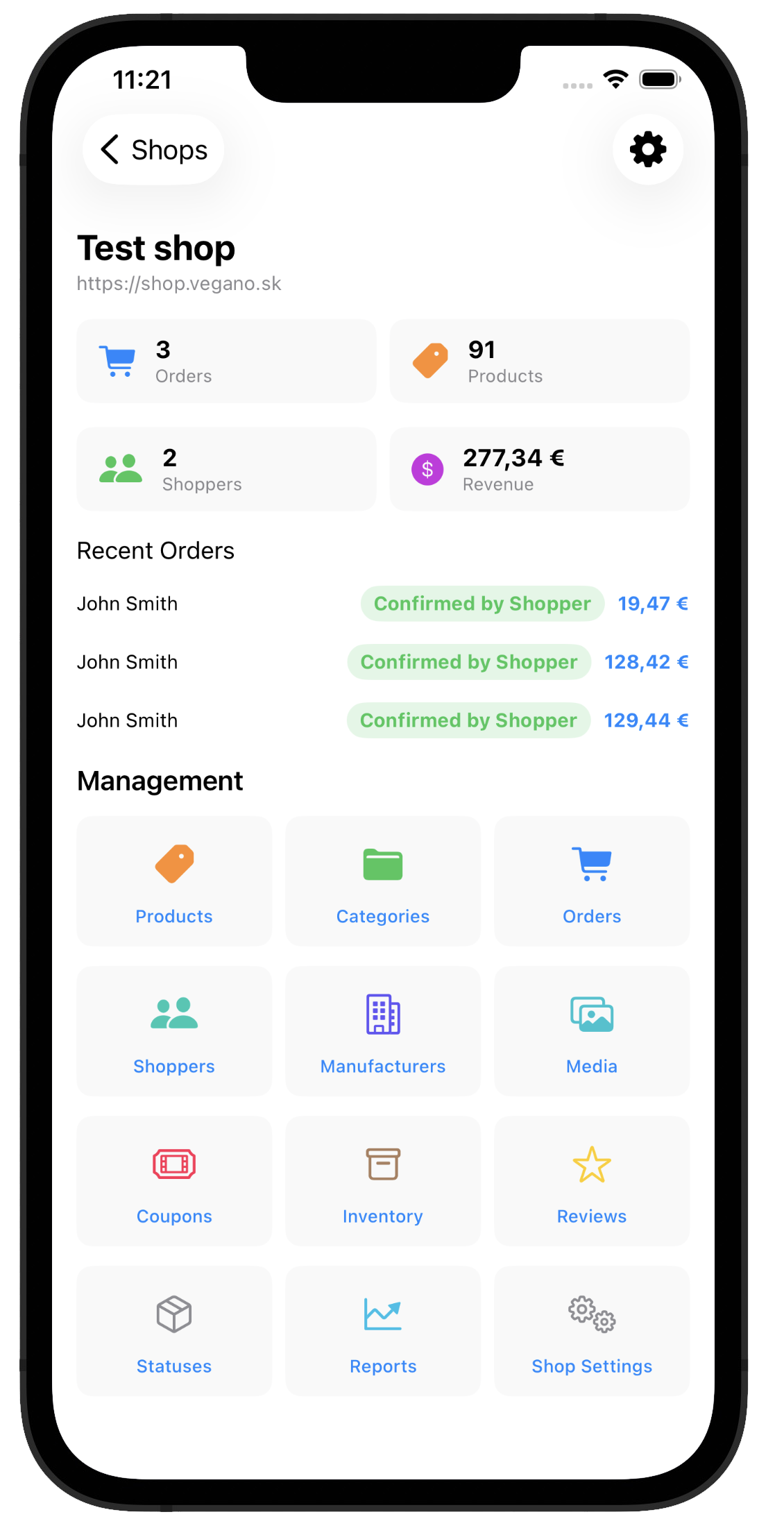Image resolution: width=784 pixels, height=1528 pixels.
Task: Open the 129,44 € order from John Smith
Action: coord(382,720)
